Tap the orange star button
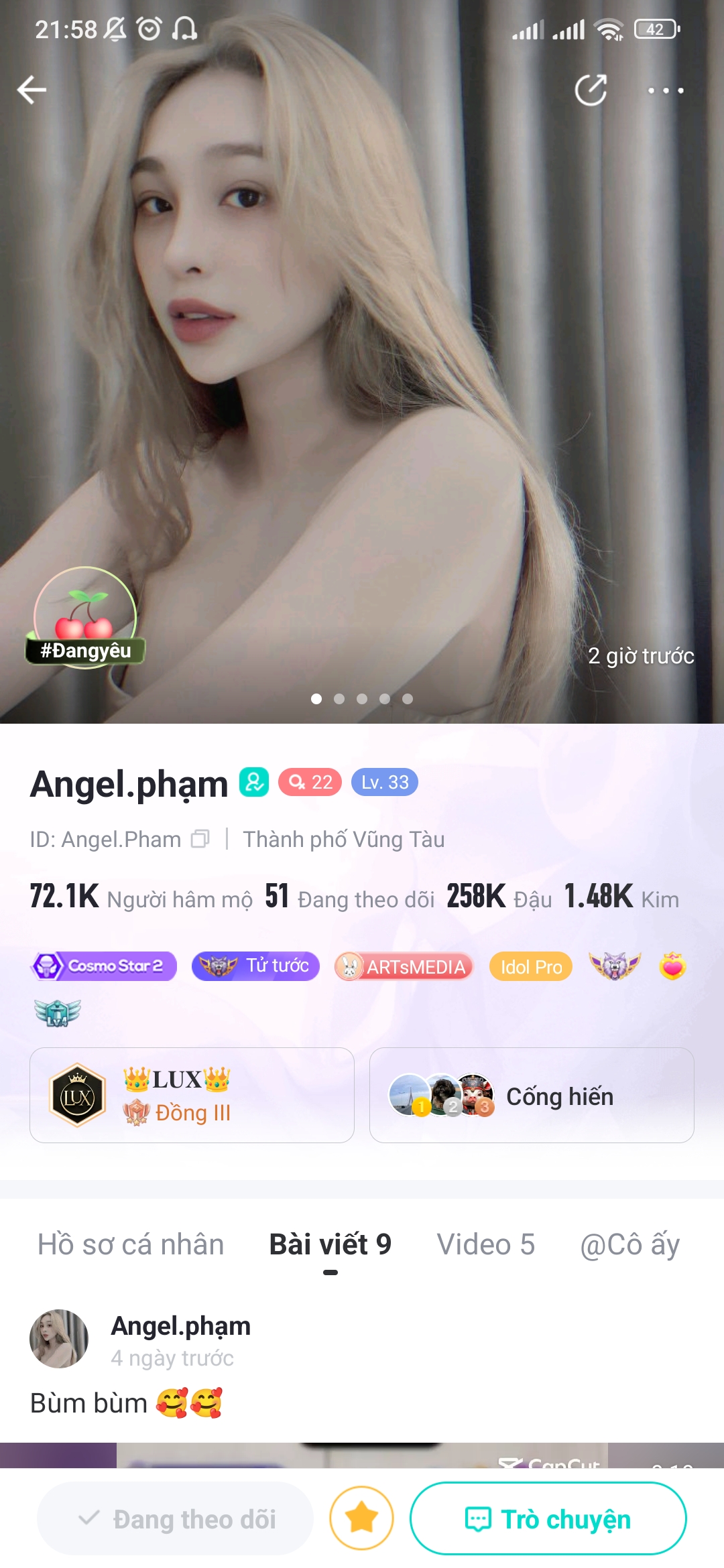The height and width of the screenshot is (1568, 724). click(x=361, y=1518)
